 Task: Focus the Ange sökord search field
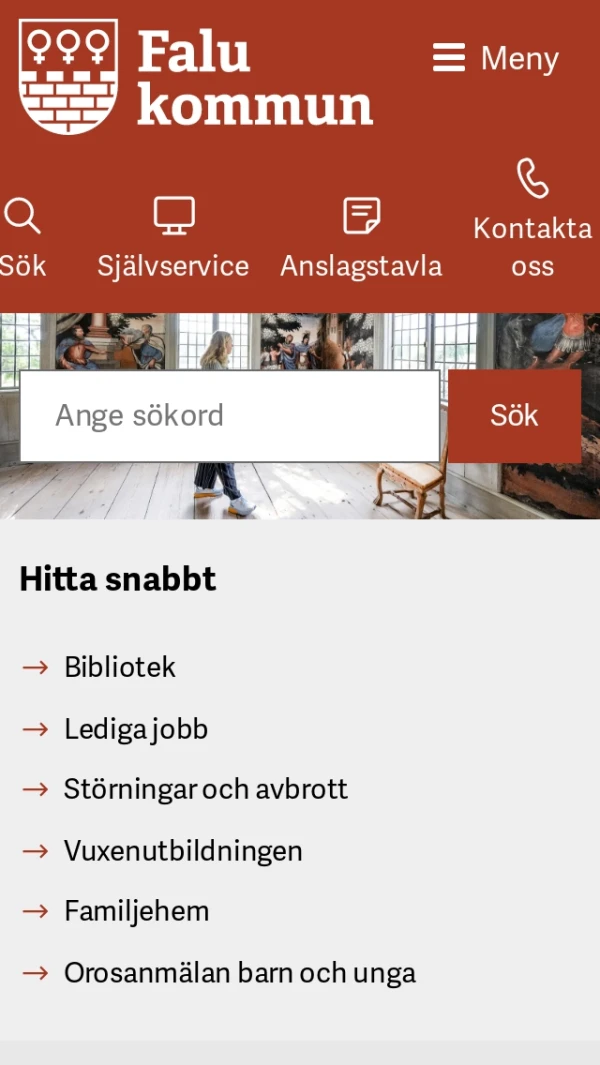[230, 416]
